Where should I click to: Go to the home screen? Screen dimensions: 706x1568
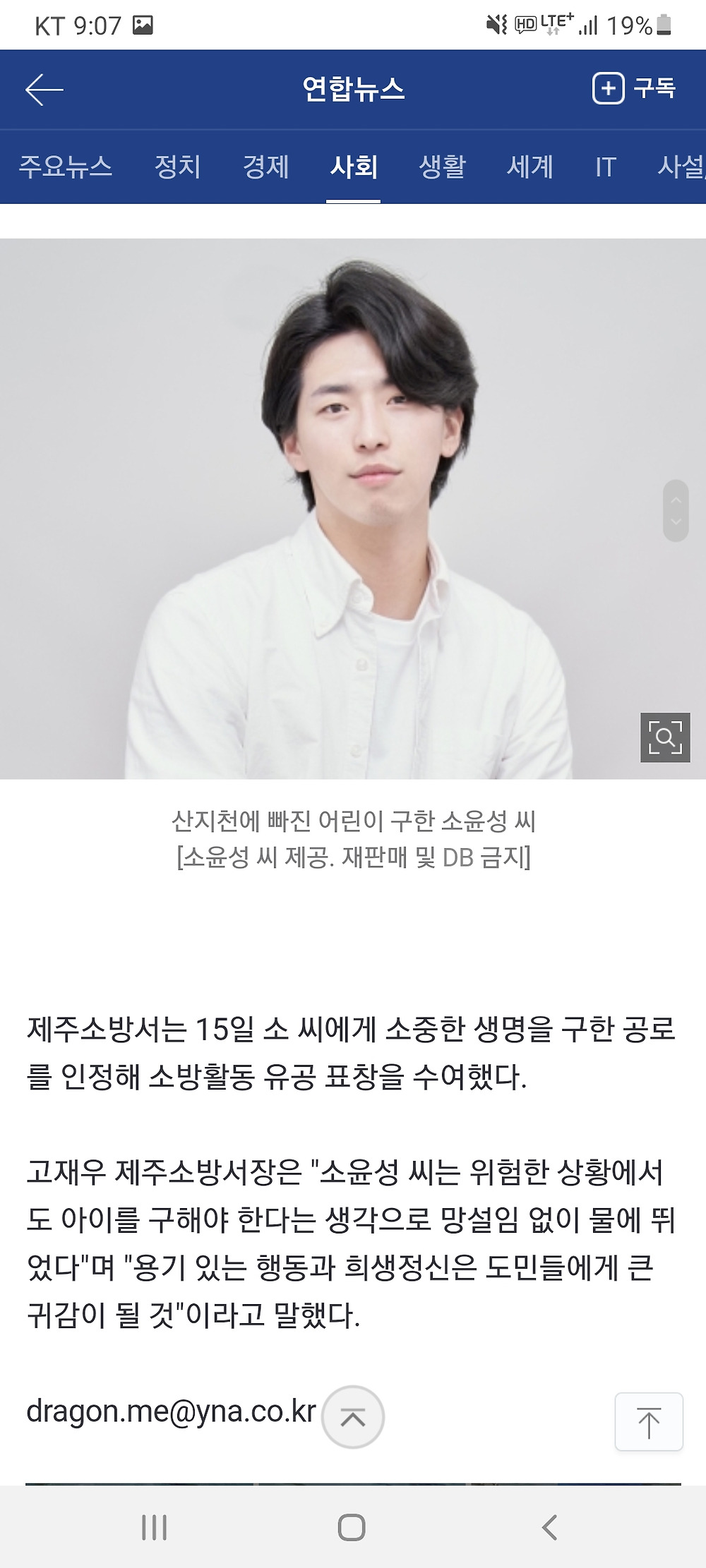(x=352, y=1528)
